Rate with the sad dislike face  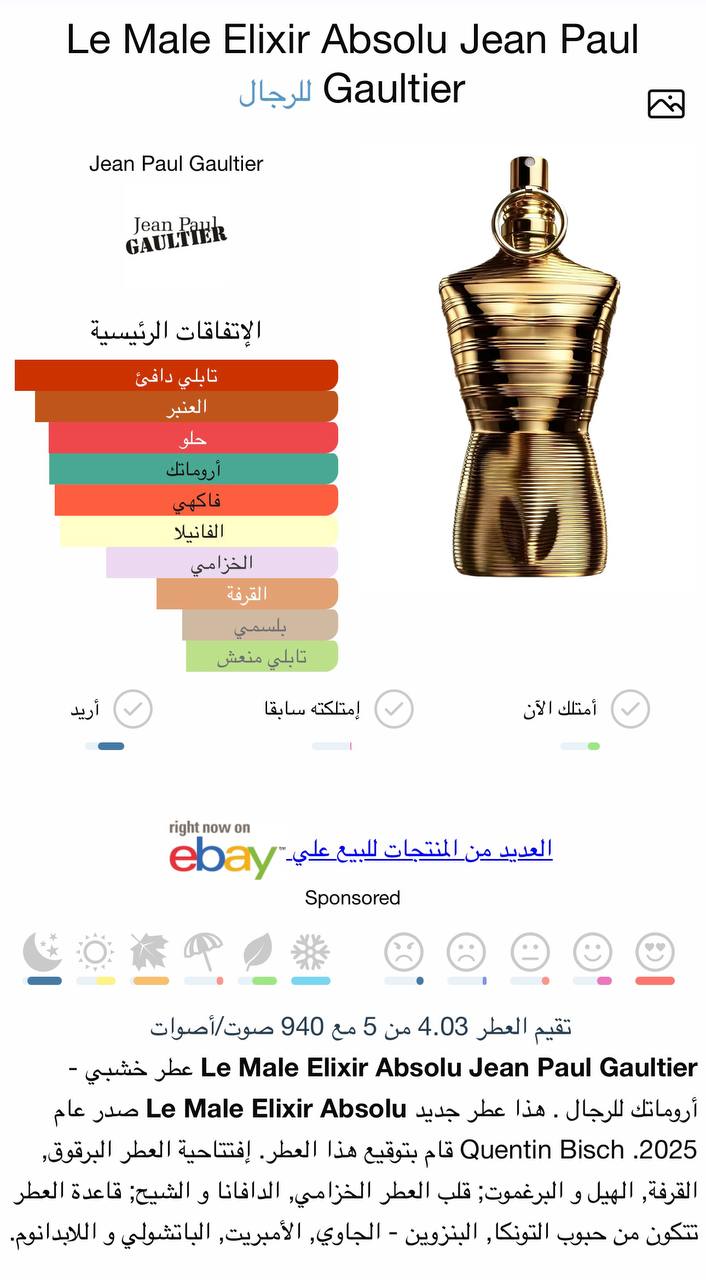(466, 953)
